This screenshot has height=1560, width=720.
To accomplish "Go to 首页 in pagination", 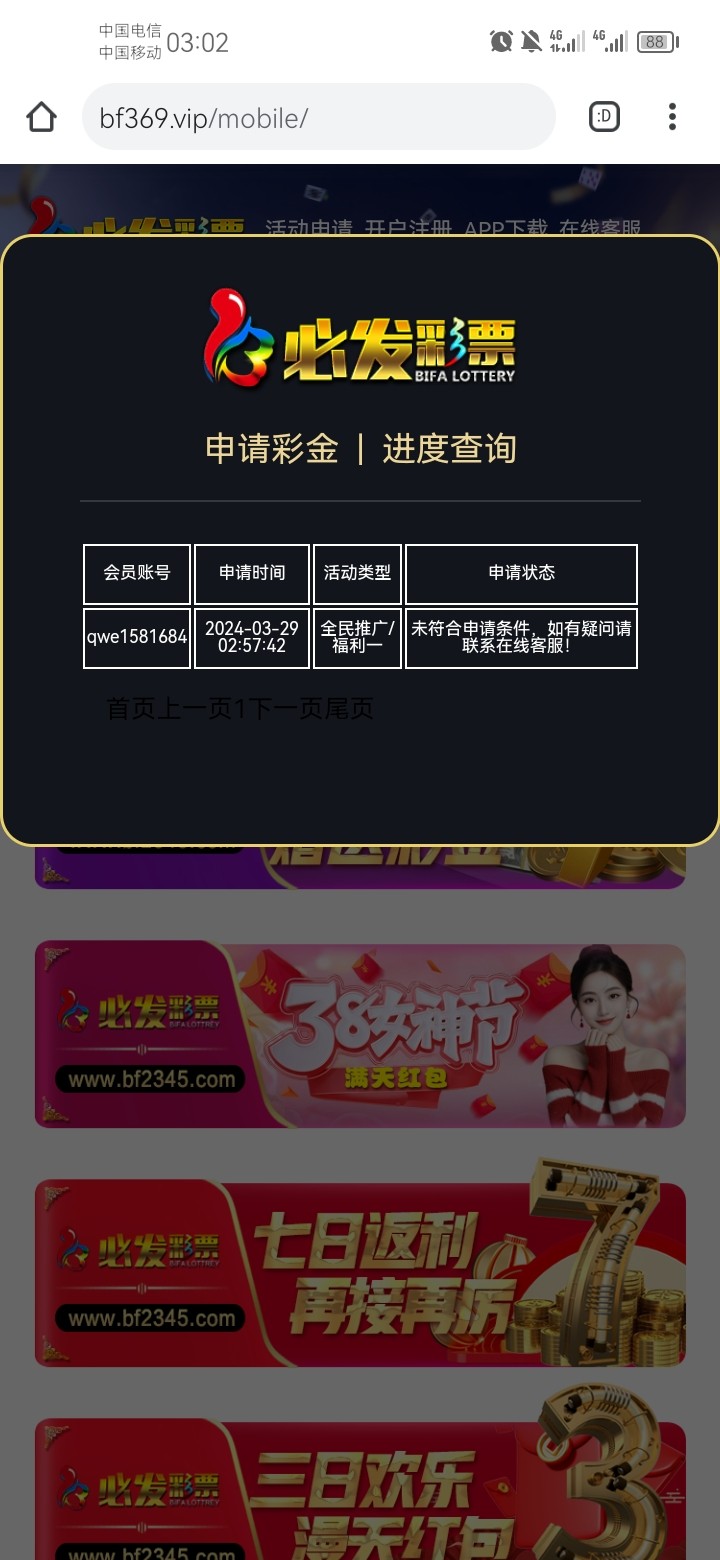I will [132, 709].
